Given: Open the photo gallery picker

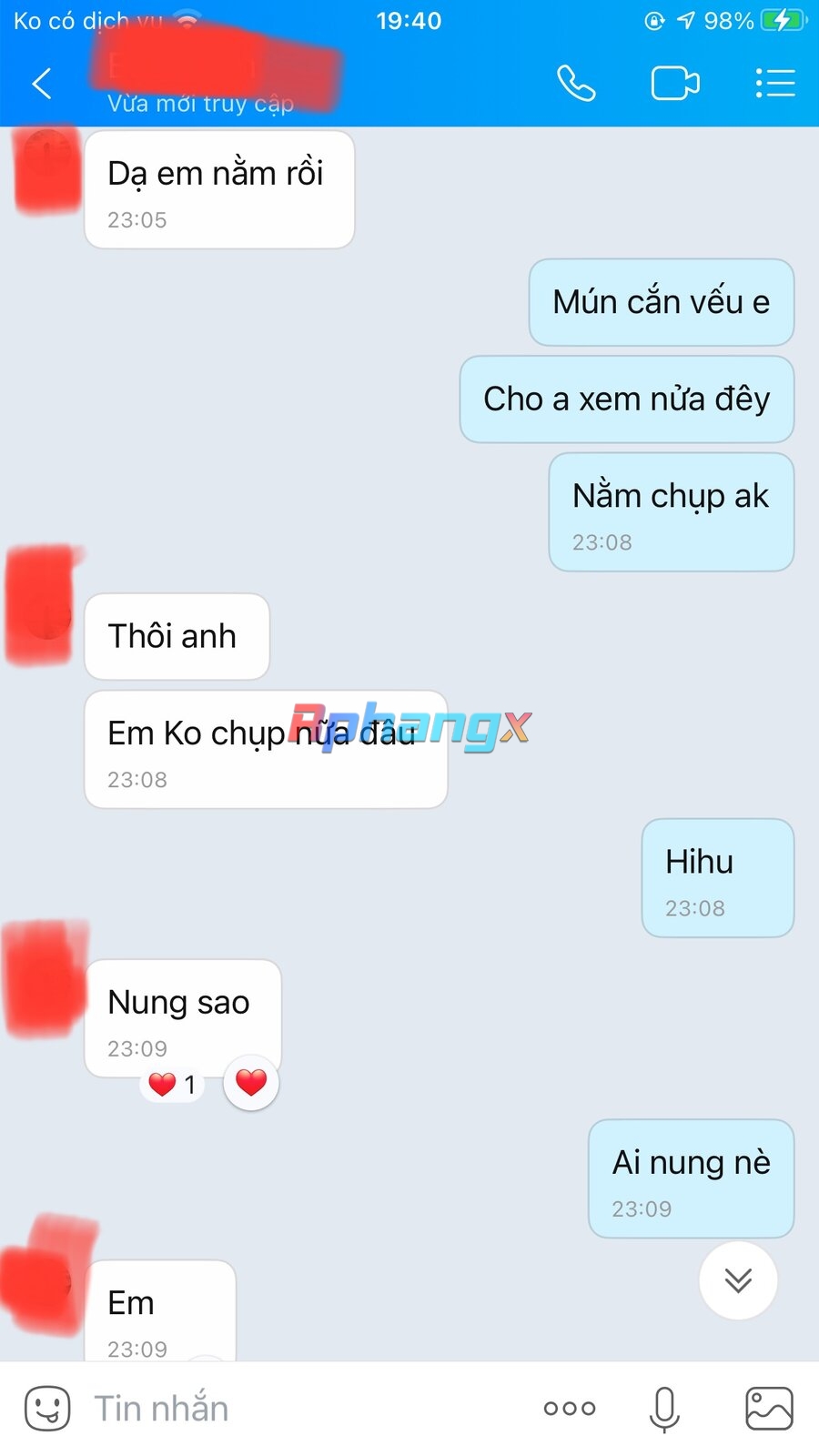Looking at the screenshot, I should (x=769, y=1409).
